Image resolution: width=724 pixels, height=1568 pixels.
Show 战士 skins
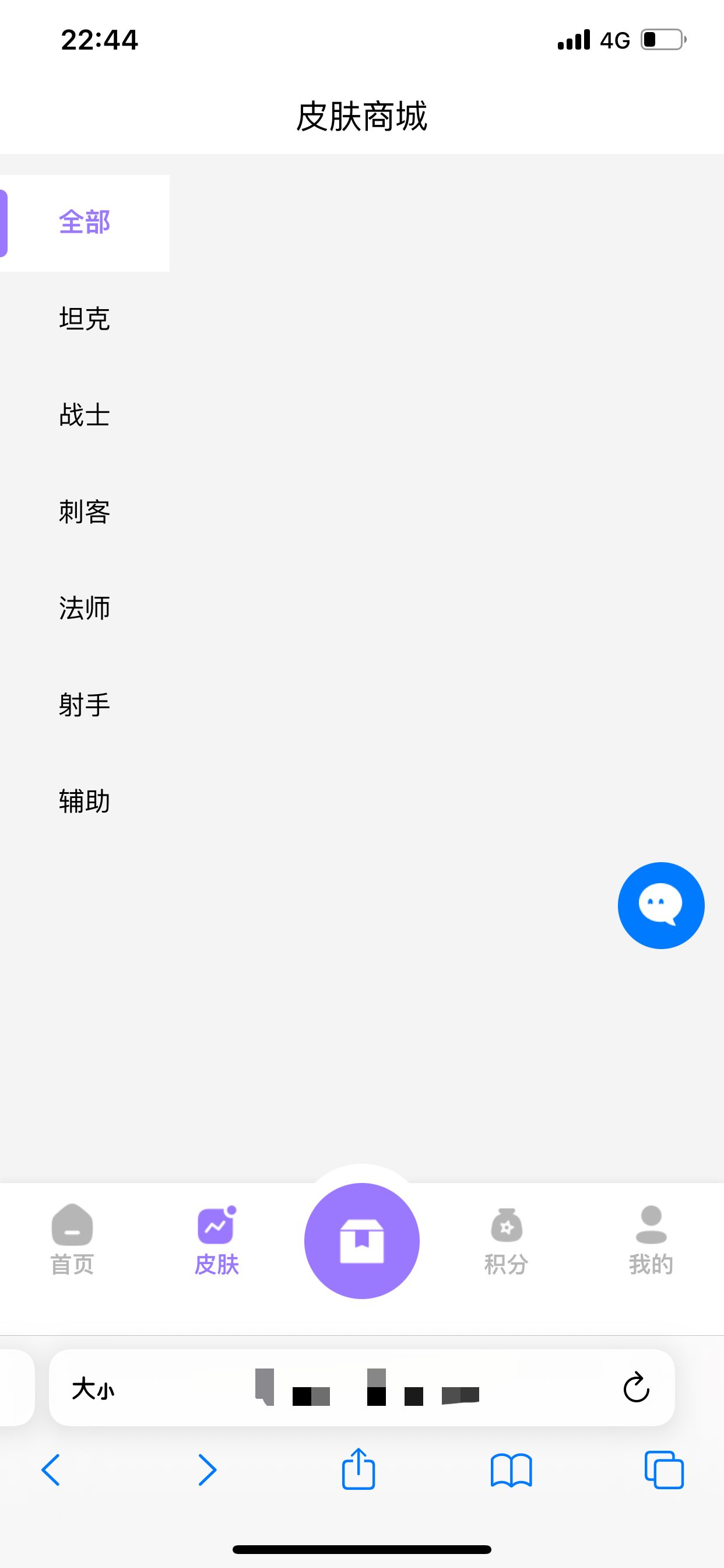click(85, 415)
